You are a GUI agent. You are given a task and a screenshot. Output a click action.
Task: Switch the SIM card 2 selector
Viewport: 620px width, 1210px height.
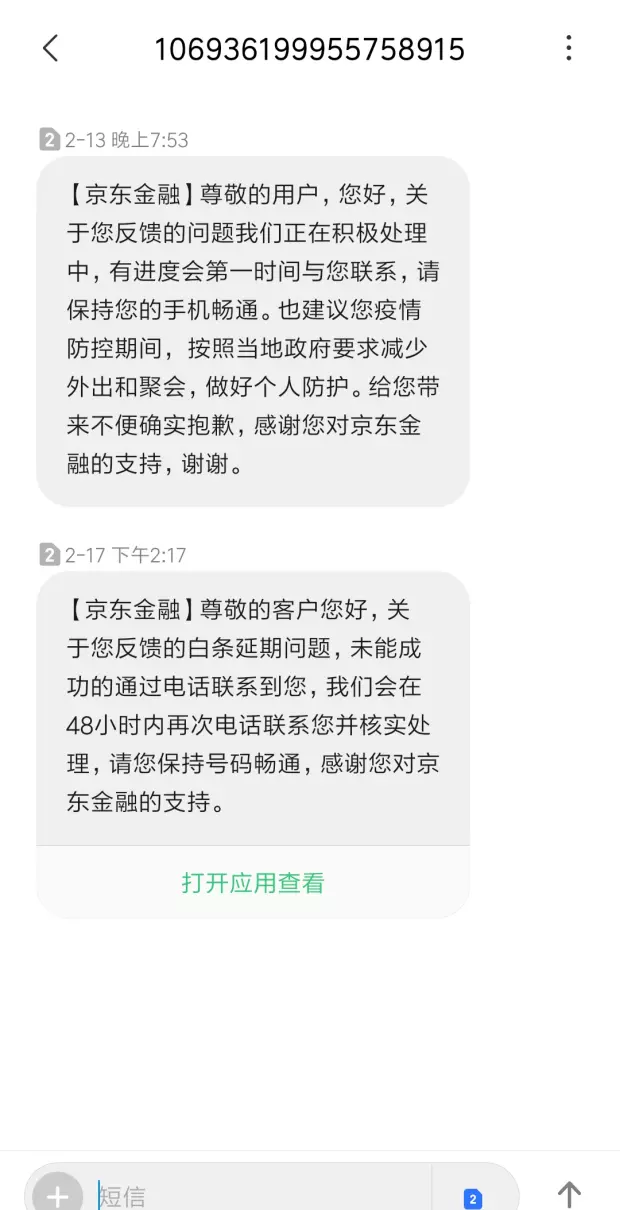(x=473, y=1198)
